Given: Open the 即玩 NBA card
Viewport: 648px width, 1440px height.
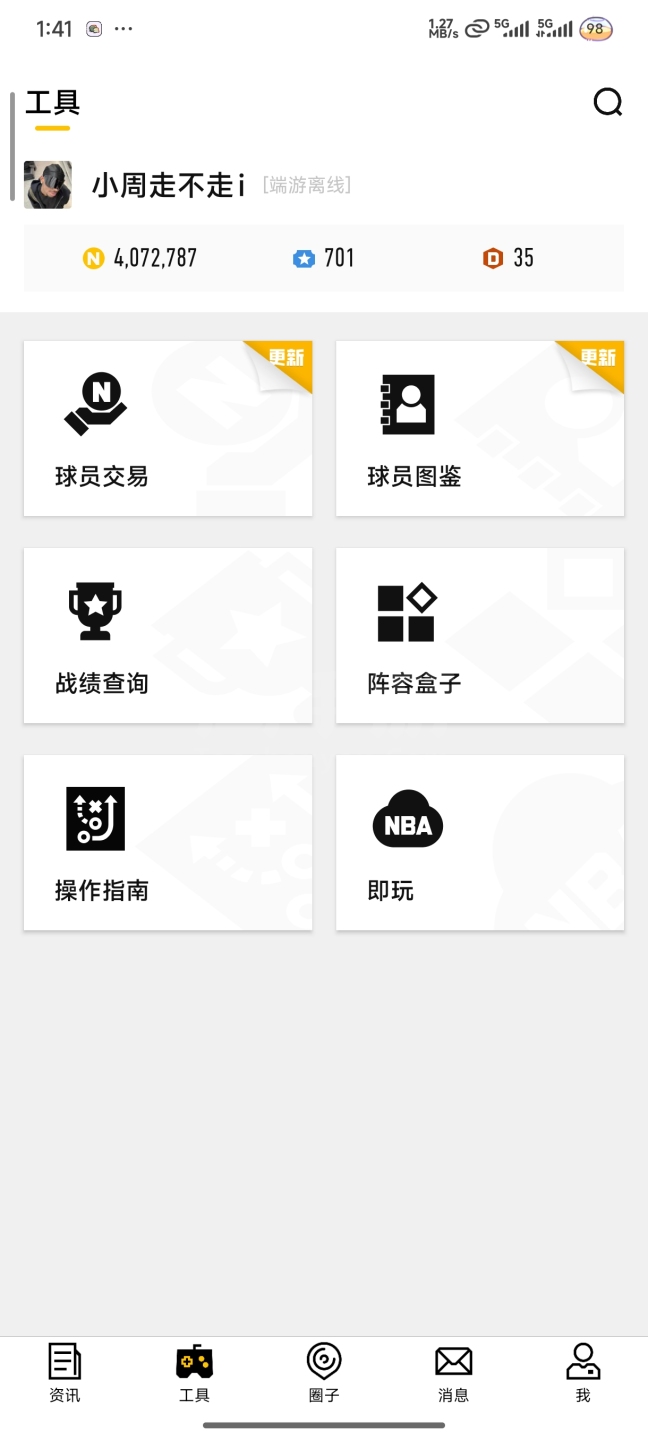Looking at the screenshot, I should click(x=480, y=842).
